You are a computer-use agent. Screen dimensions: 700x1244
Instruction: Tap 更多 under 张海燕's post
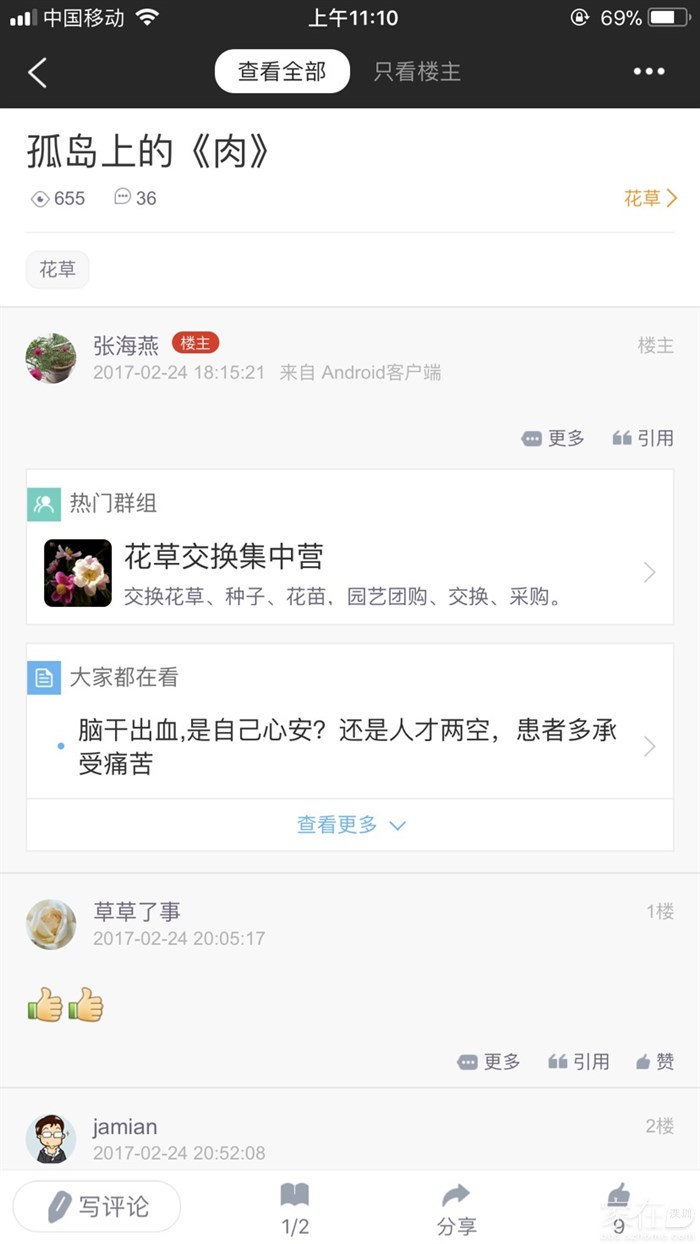[553, 438]
